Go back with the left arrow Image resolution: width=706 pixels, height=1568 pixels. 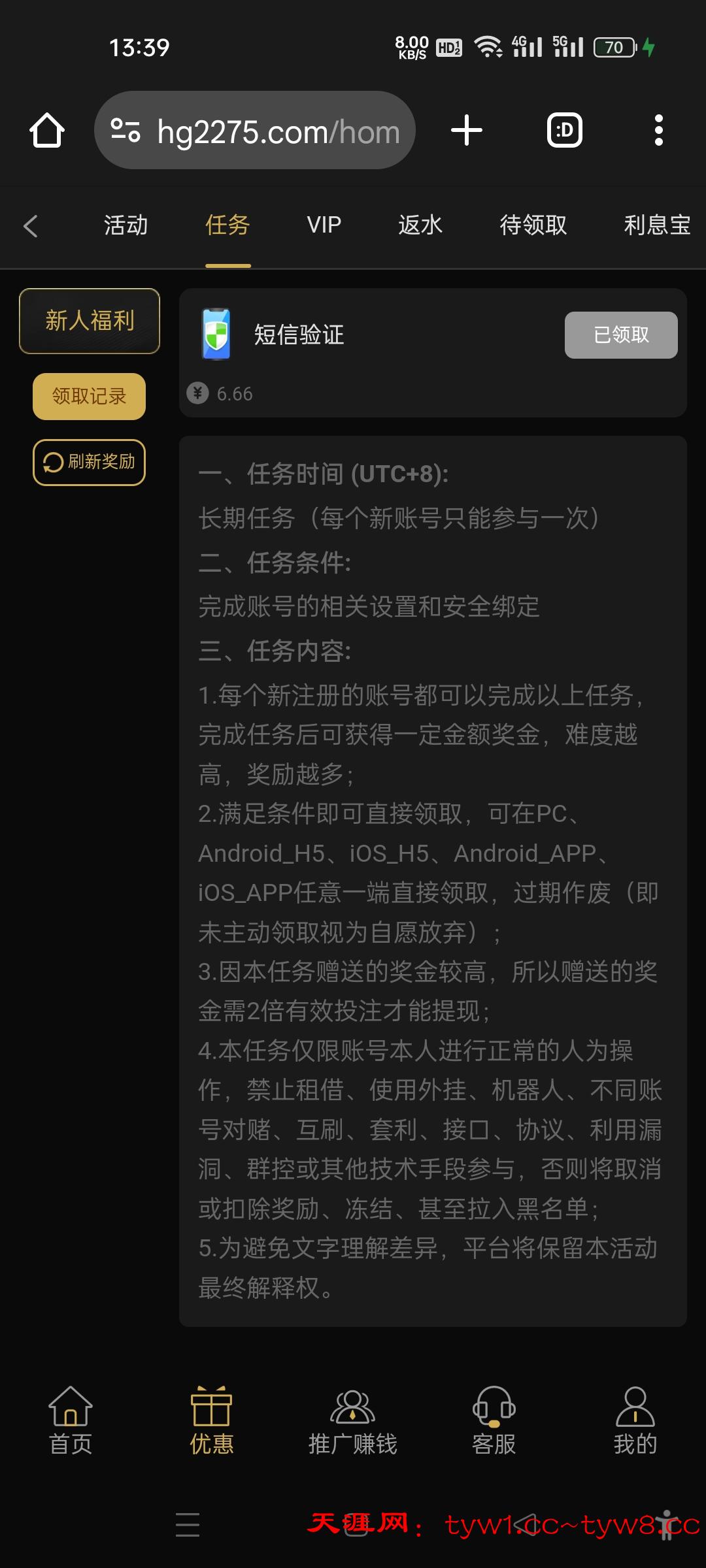coord(31,226)
